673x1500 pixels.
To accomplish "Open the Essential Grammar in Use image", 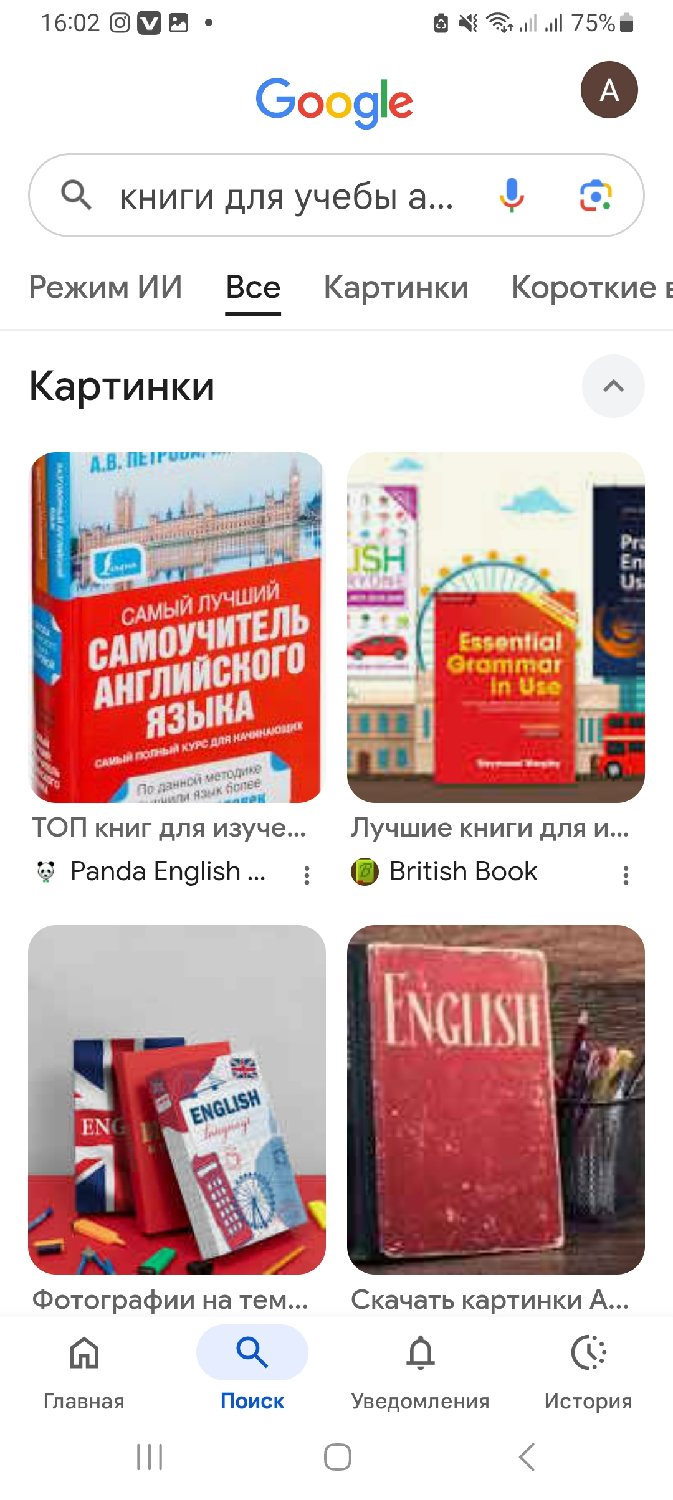I will [495, 627].
